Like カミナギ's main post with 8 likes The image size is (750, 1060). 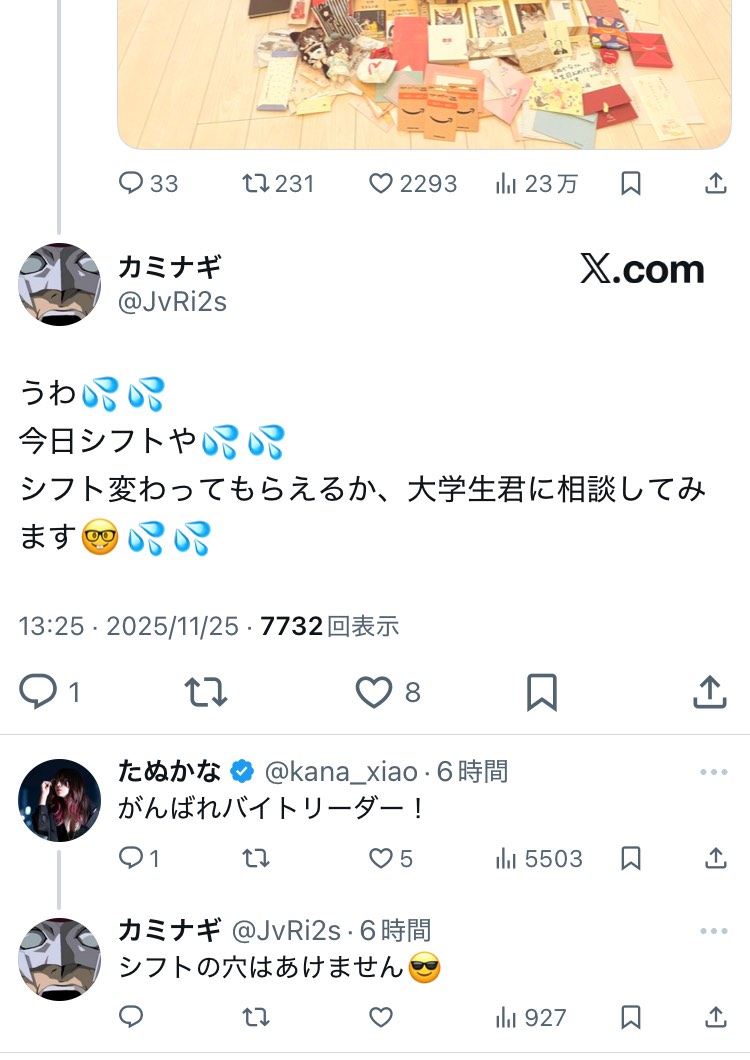coord(375,692)
